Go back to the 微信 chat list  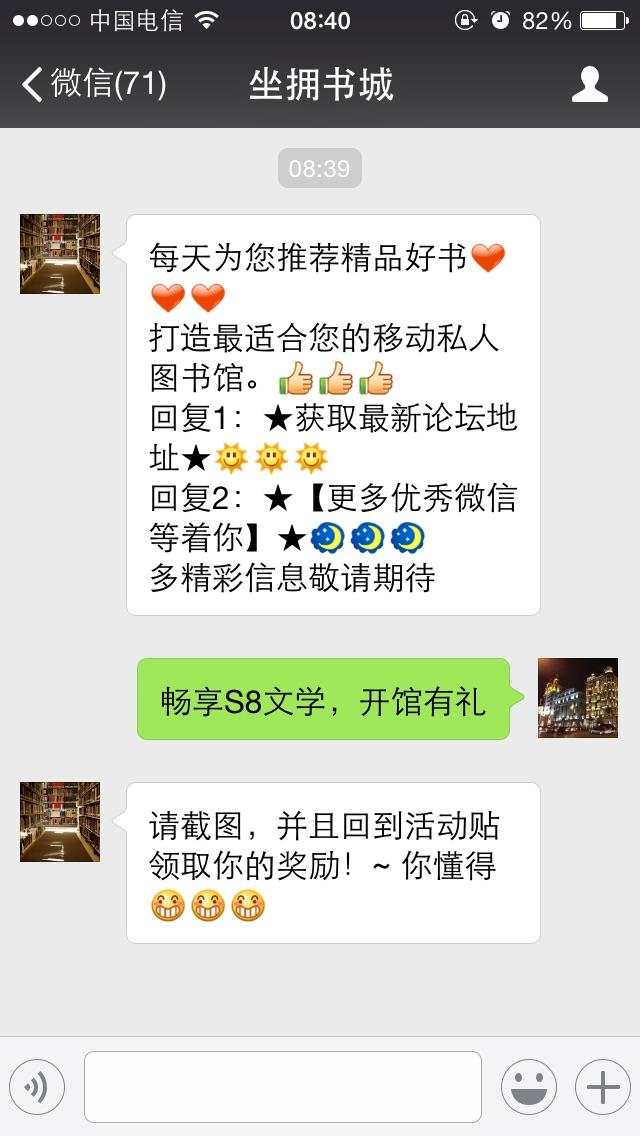(x=92, y=84)
